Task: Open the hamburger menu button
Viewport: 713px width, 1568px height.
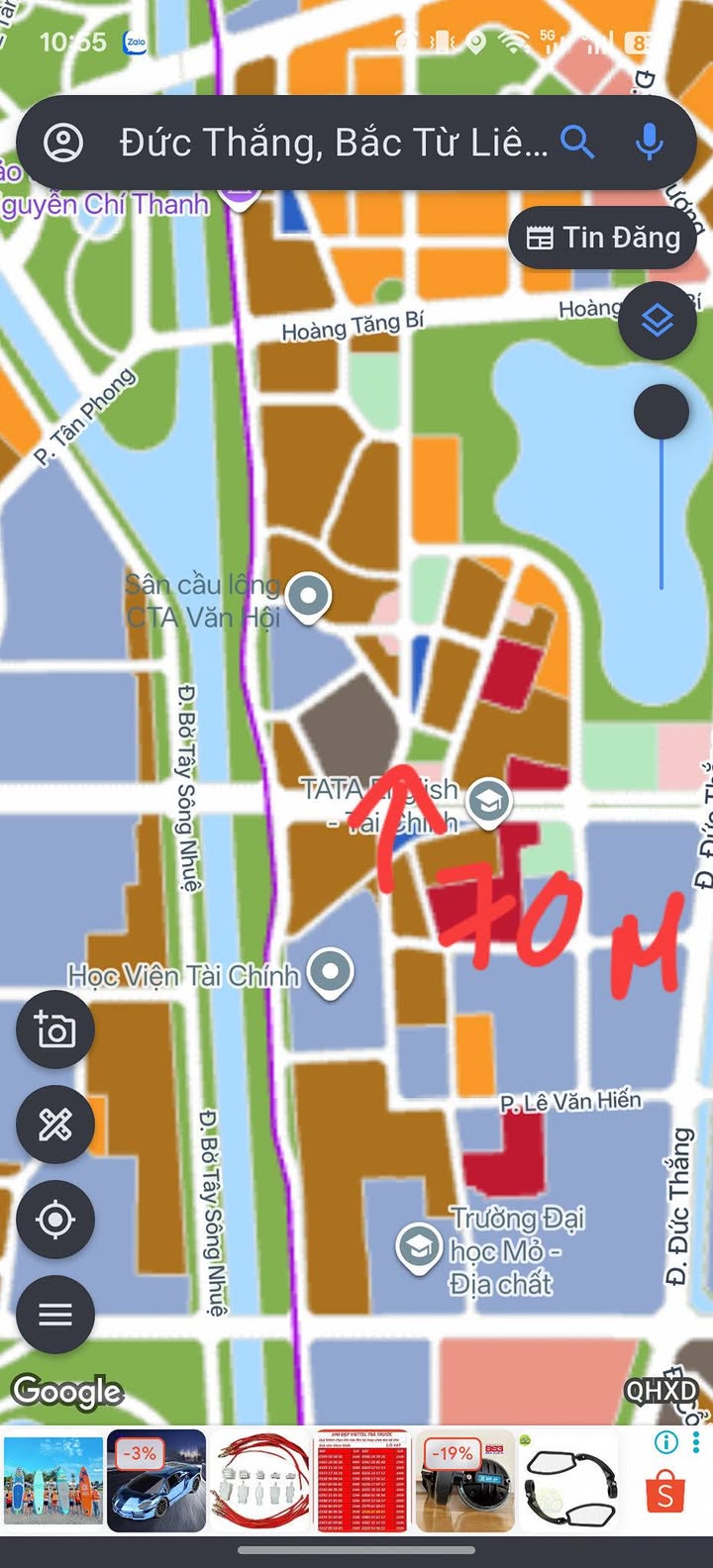Action: coord(55,1315)
